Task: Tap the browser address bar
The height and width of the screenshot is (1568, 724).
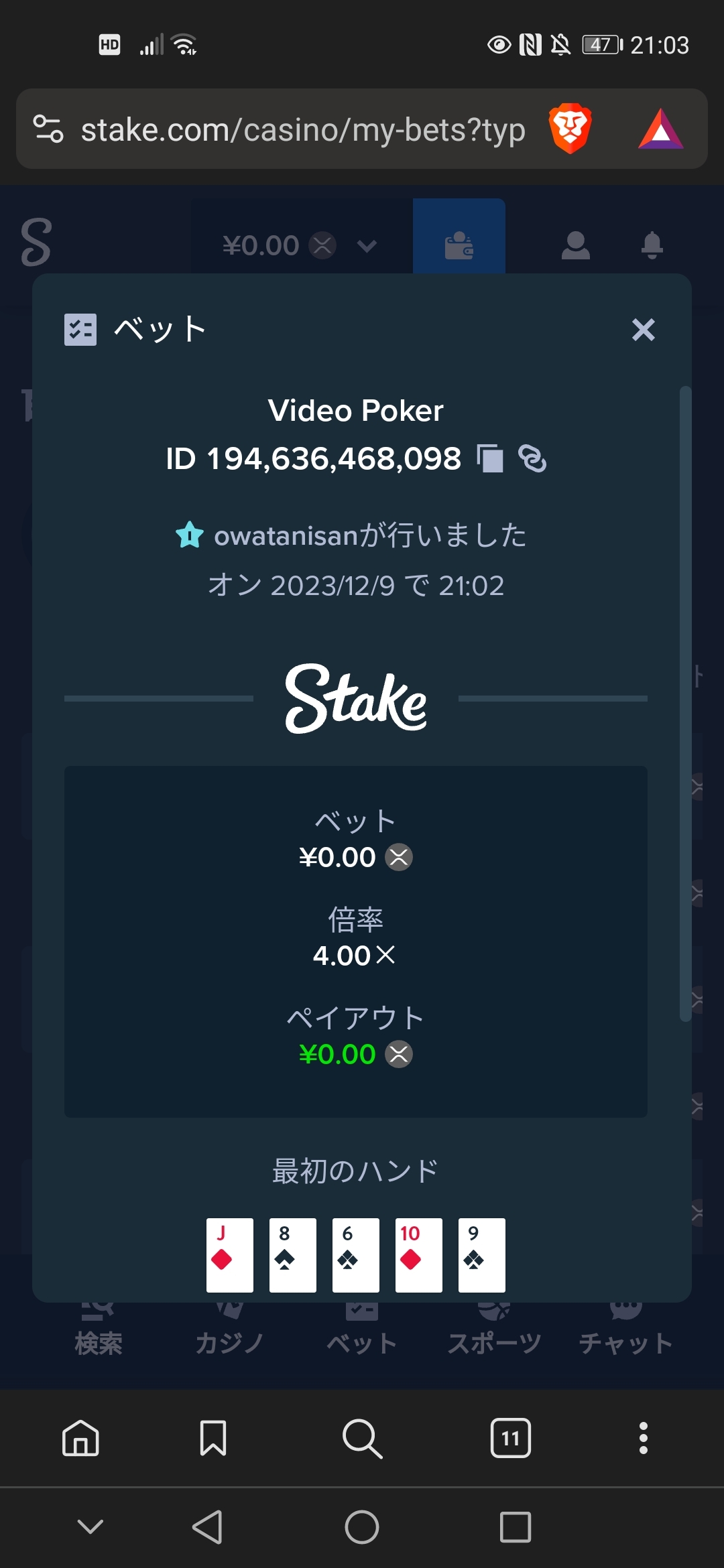Action: click(303, 129)
